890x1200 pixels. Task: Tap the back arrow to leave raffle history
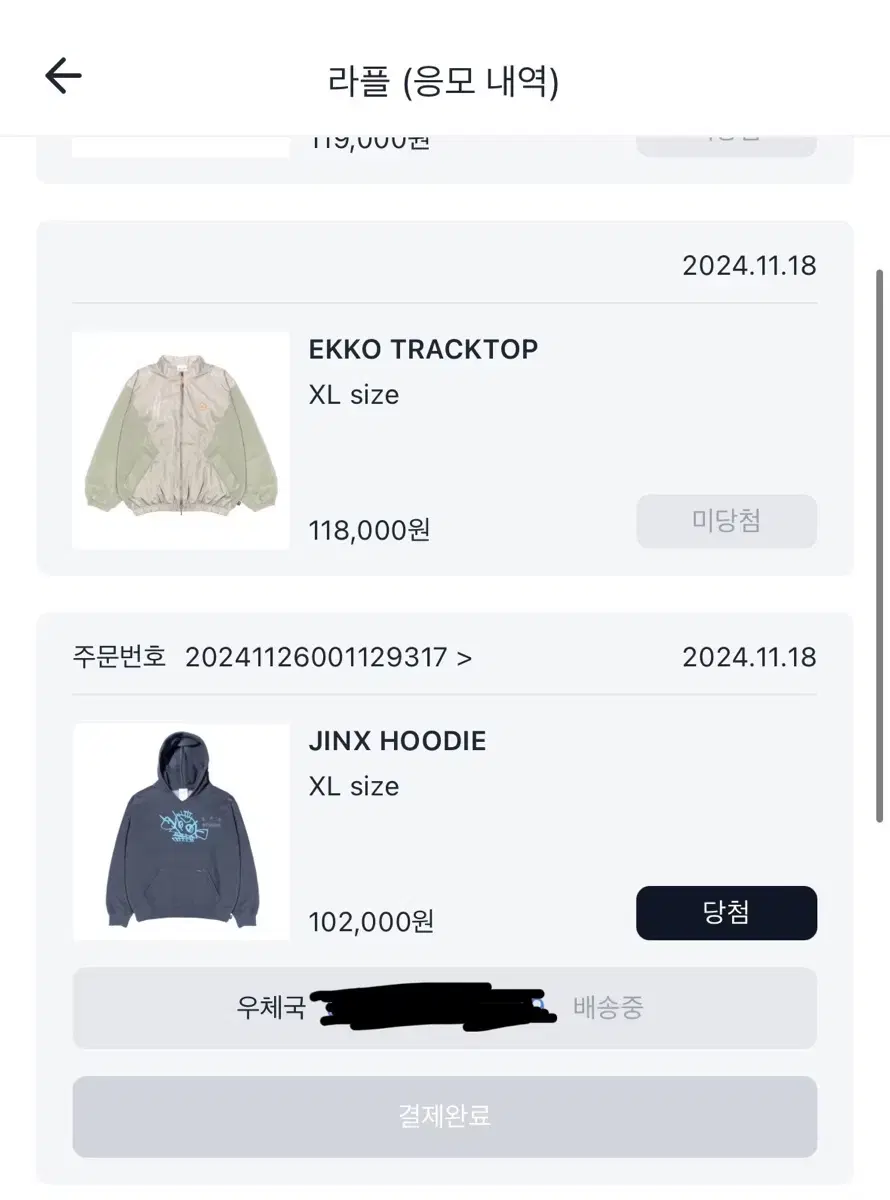63,75
